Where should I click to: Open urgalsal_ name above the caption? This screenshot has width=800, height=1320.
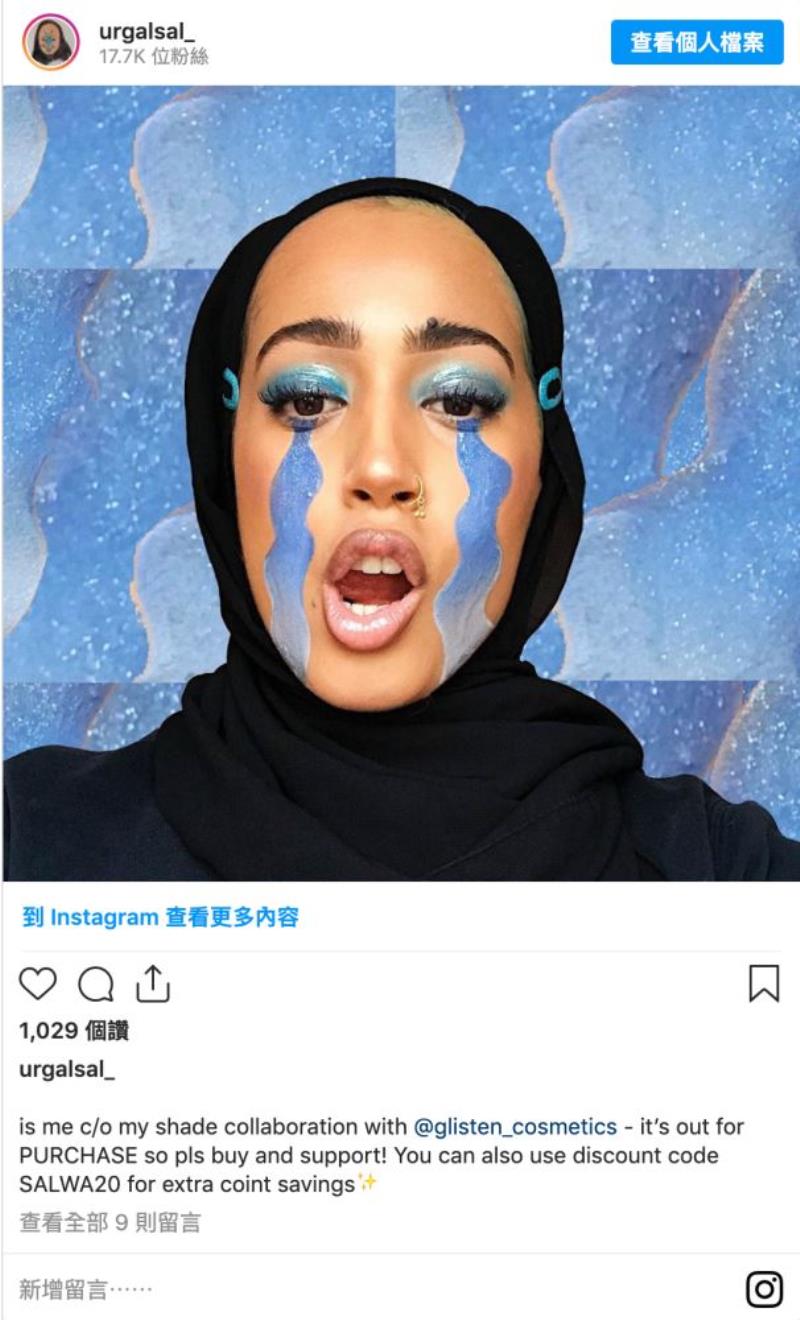pyautogui.click(x=67, y=1070)
